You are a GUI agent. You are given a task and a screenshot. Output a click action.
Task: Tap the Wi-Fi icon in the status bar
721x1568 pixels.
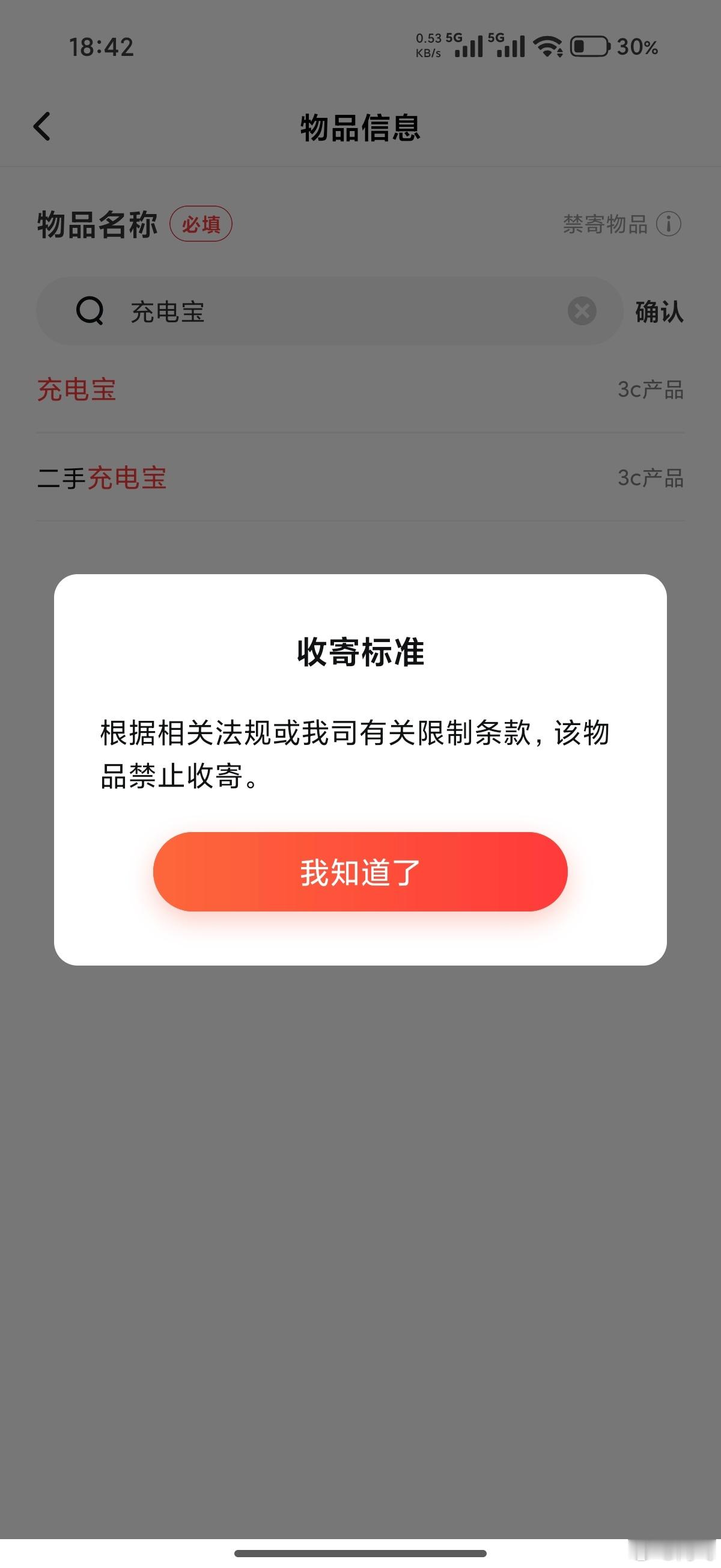(x=546, y=47)
